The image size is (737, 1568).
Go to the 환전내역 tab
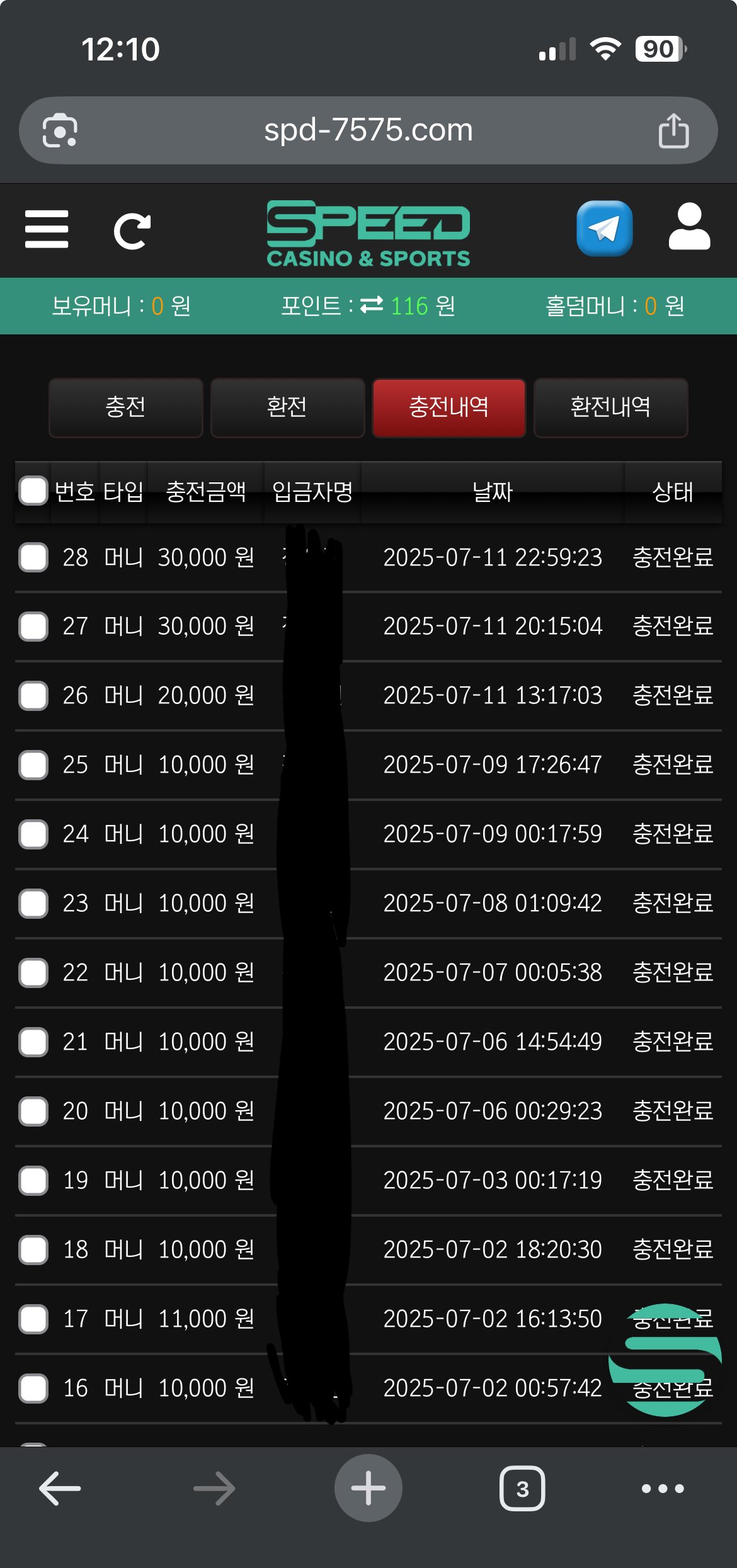[x=610, y=407]
